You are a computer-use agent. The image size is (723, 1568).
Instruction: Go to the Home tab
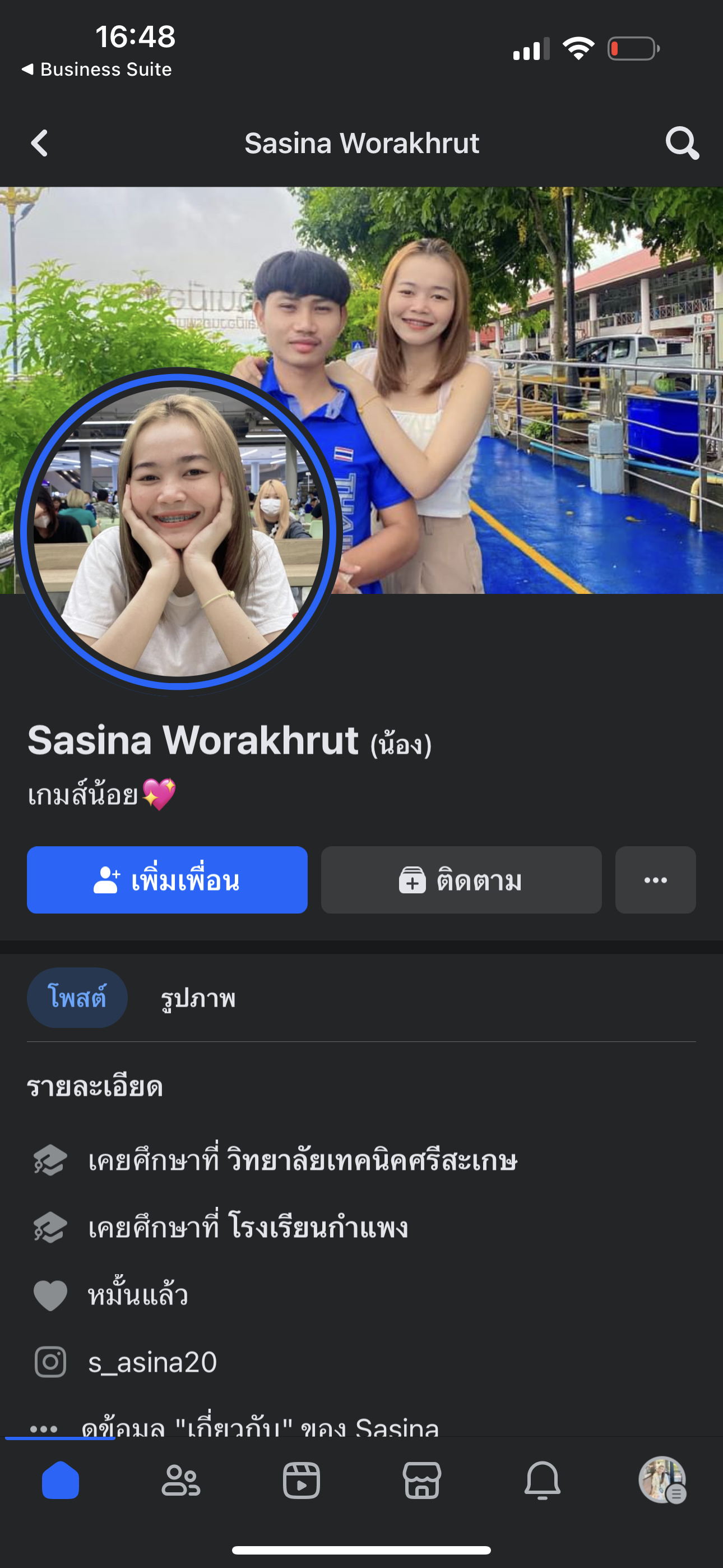point(61,1480)
